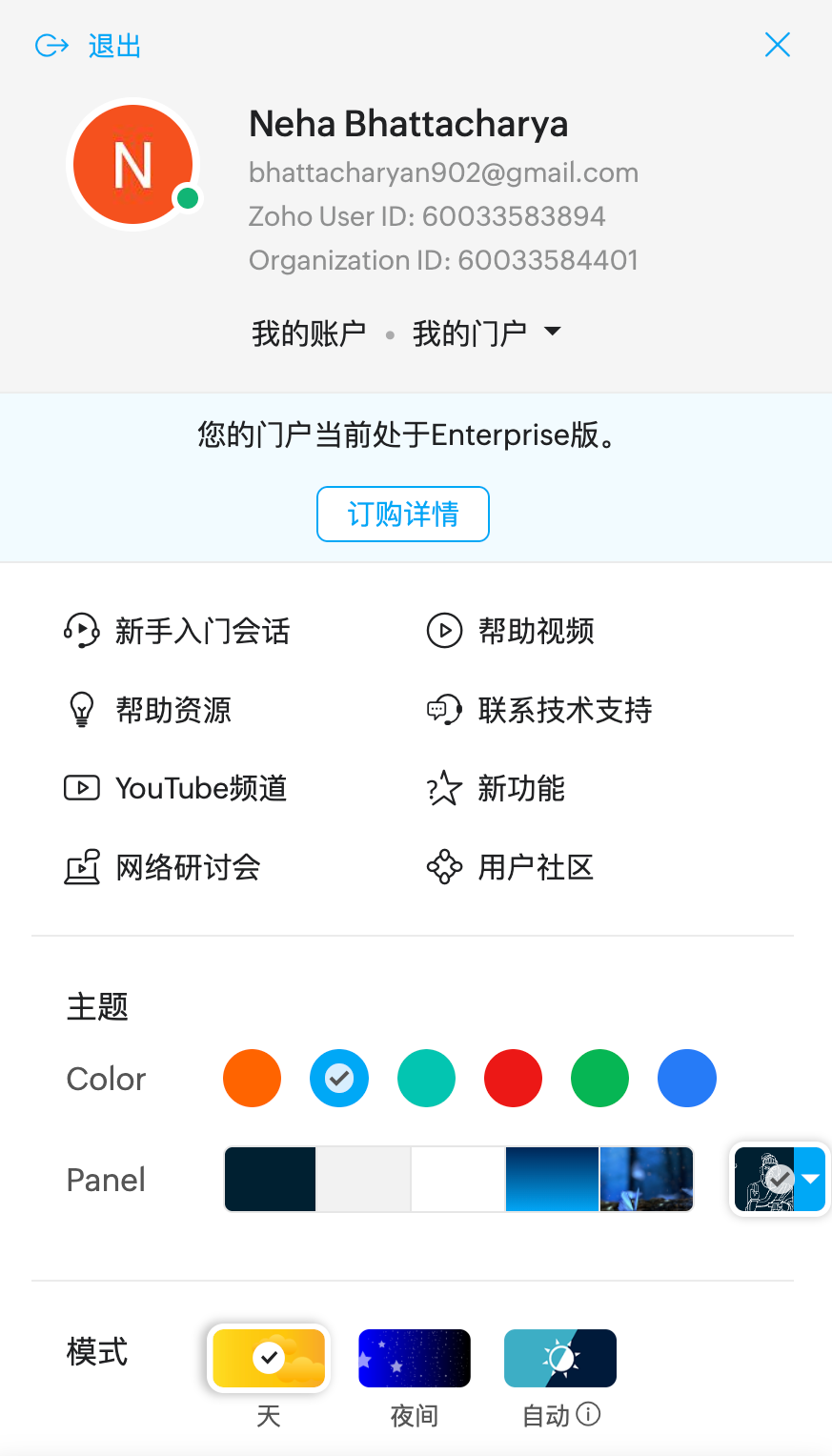Open 帮助资源

(x=149, y=710)
